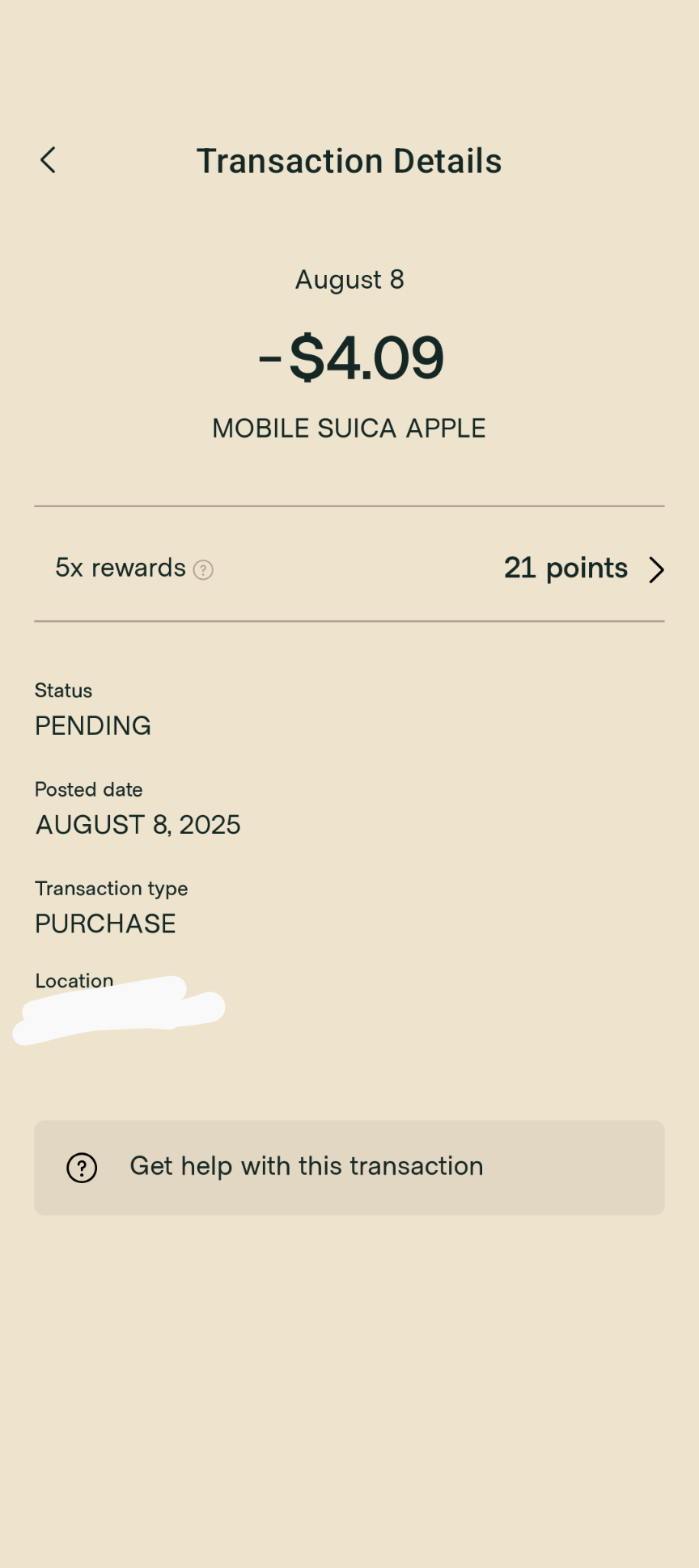Viewport: 699px width, 1568px height.
Task: Go back from Transaction Details
Action: (49, 160)
